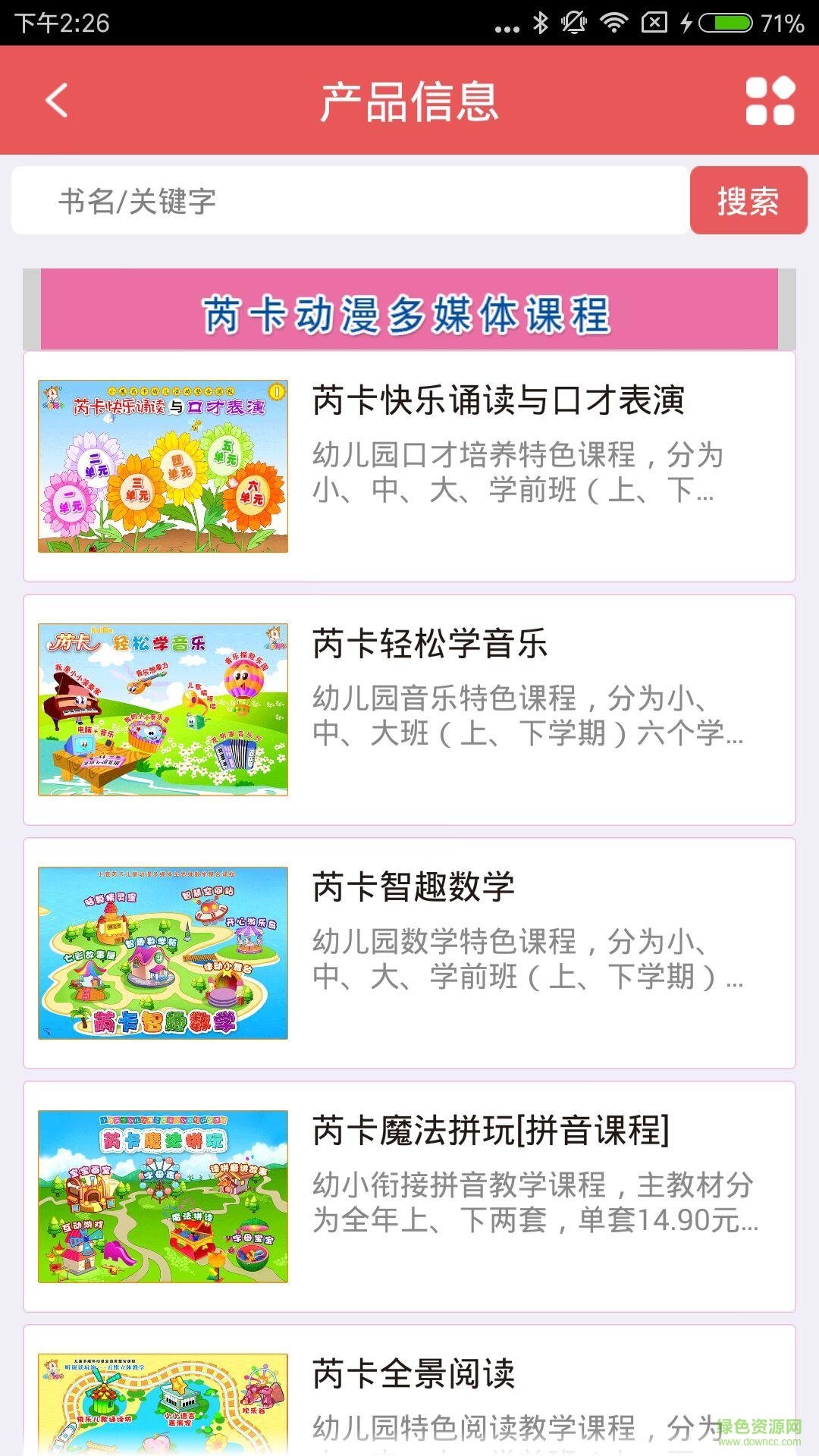Image resolution: width=819 pixels, height=1456 pixels.
Task: View 芮卡轻松学音乐 product details
Action: [x=409, y=710]
